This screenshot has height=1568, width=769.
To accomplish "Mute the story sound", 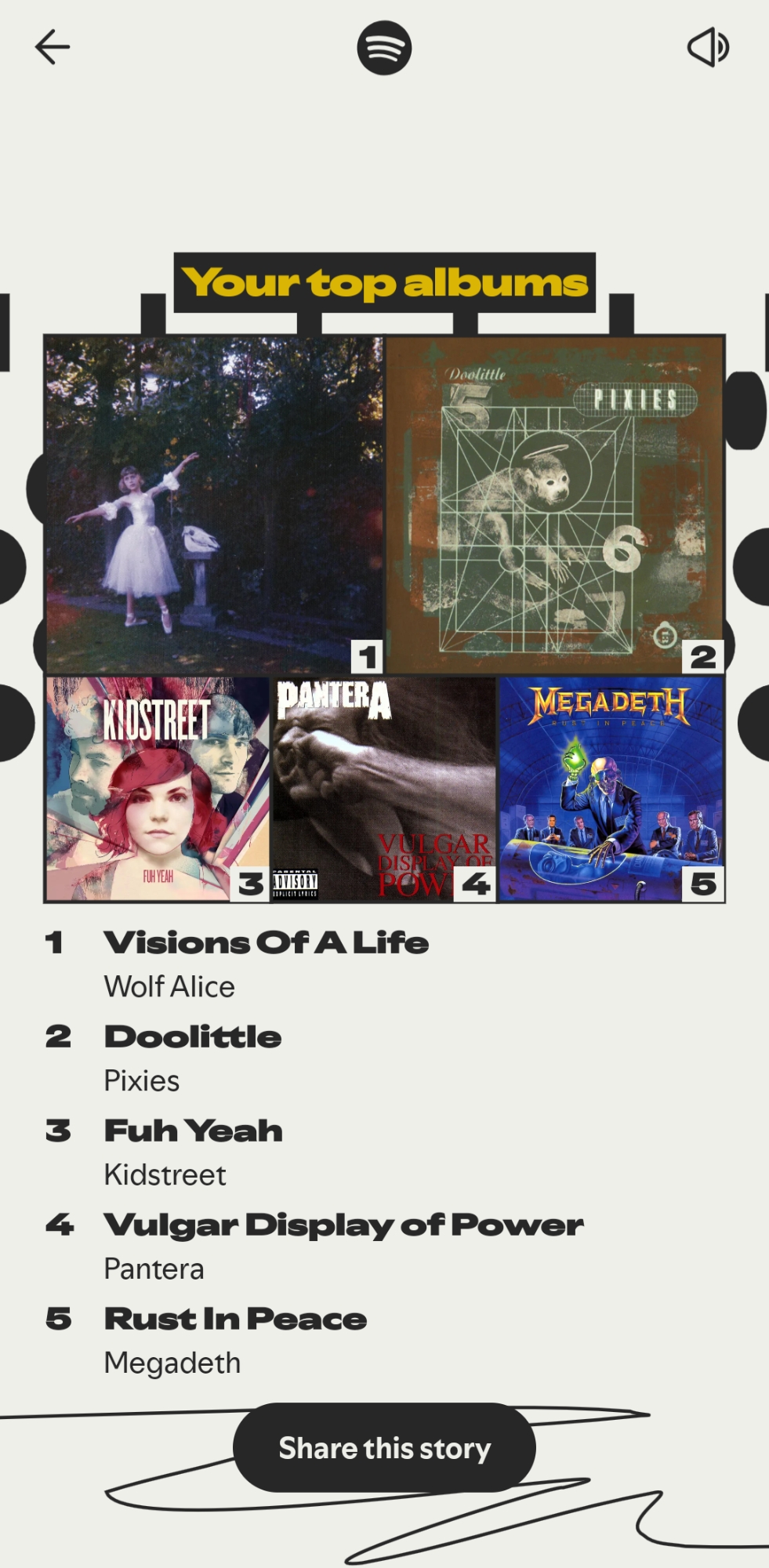I will click(708, 47).
